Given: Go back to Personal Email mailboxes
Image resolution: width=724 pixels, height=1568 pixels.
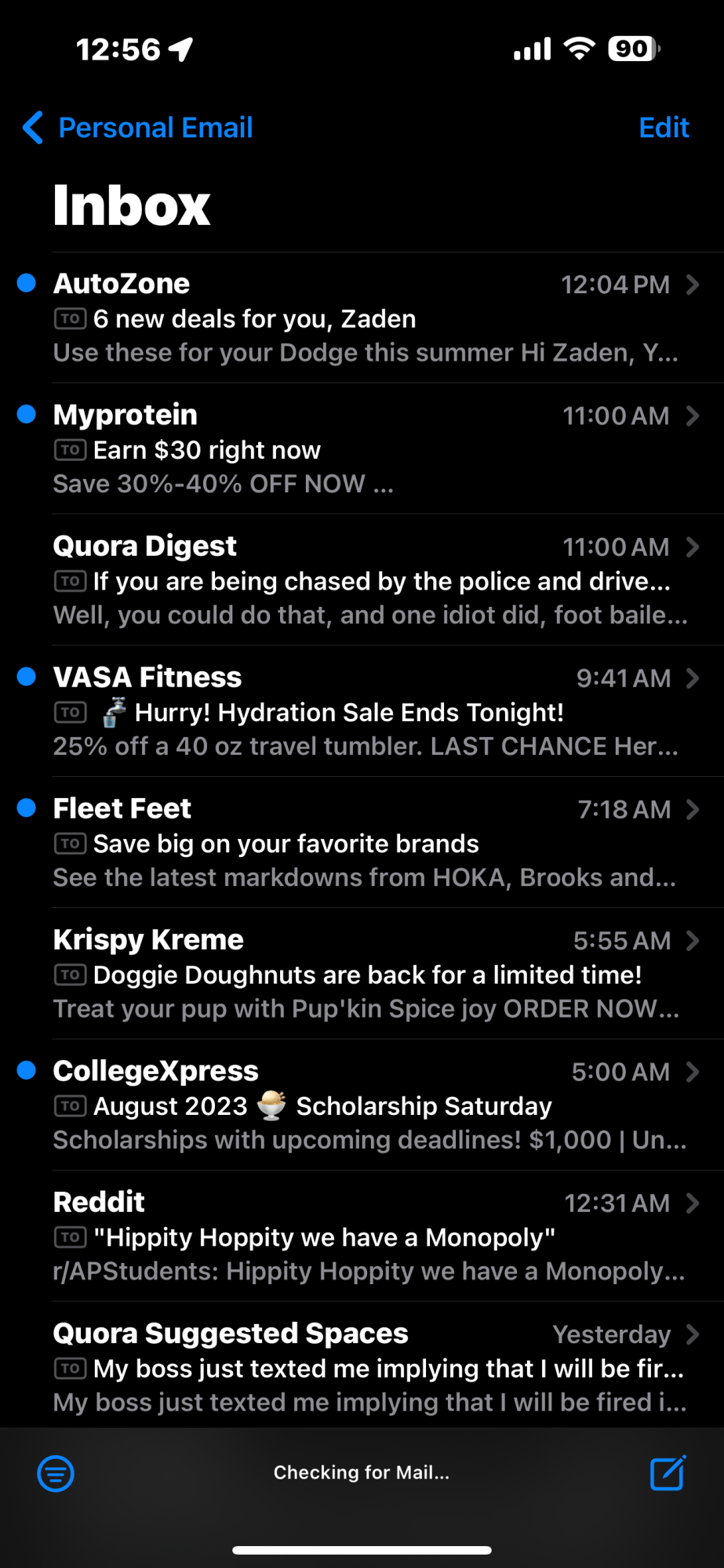Looking at the screenshot, I should click(x=138, y=128).
